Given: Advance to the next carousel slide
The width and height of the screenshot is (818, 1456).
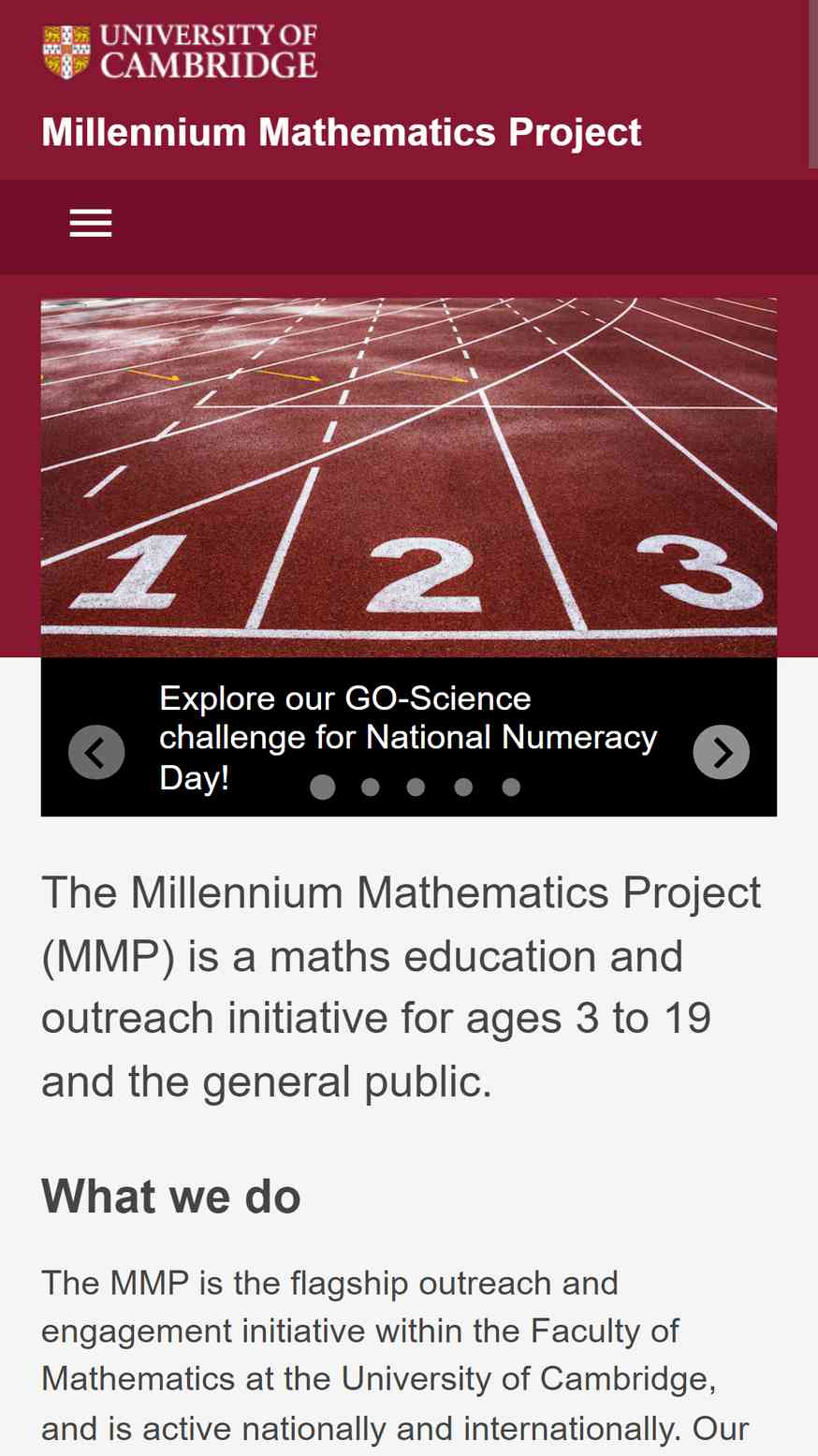Looking at the screenshot, I should (x=721, y=752).
